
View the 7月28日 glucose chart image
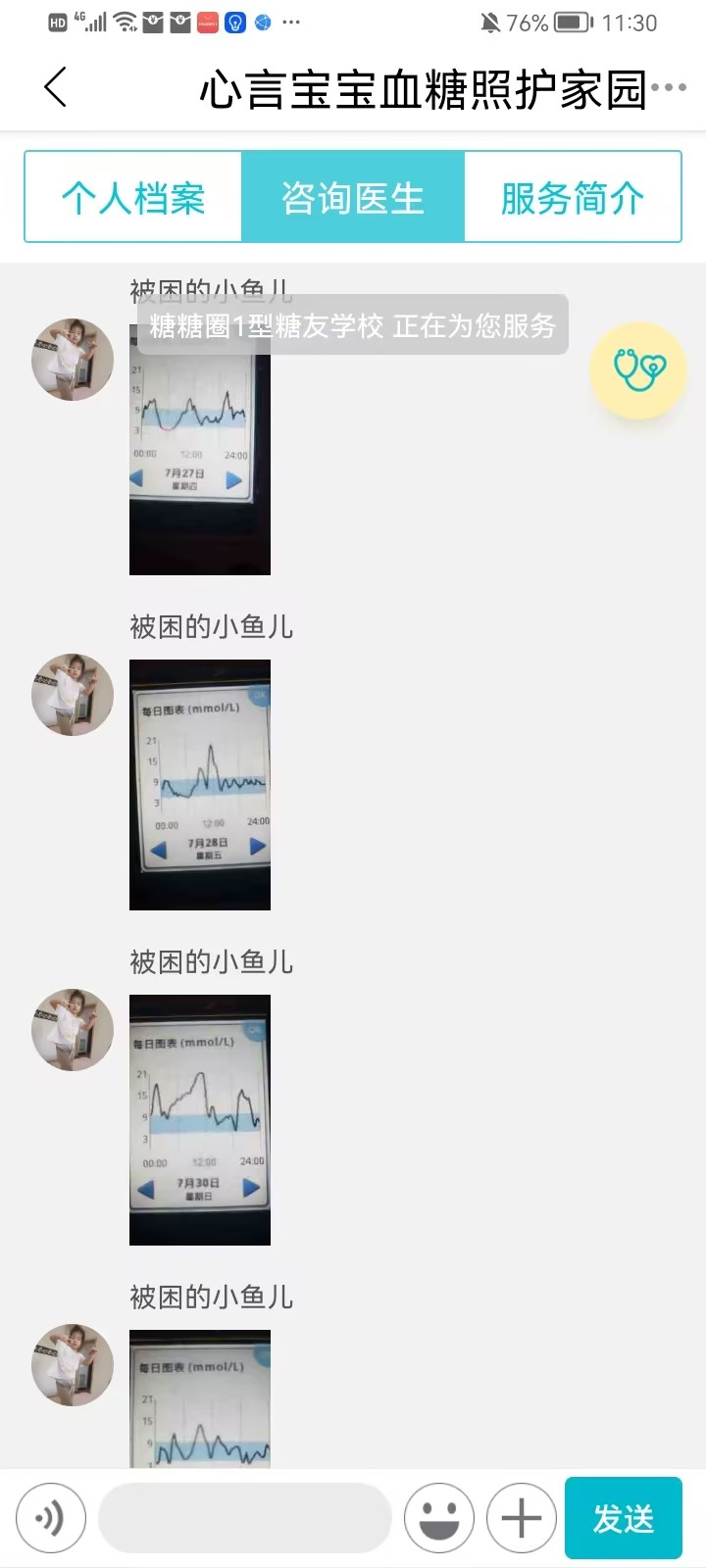click(199, 785)
